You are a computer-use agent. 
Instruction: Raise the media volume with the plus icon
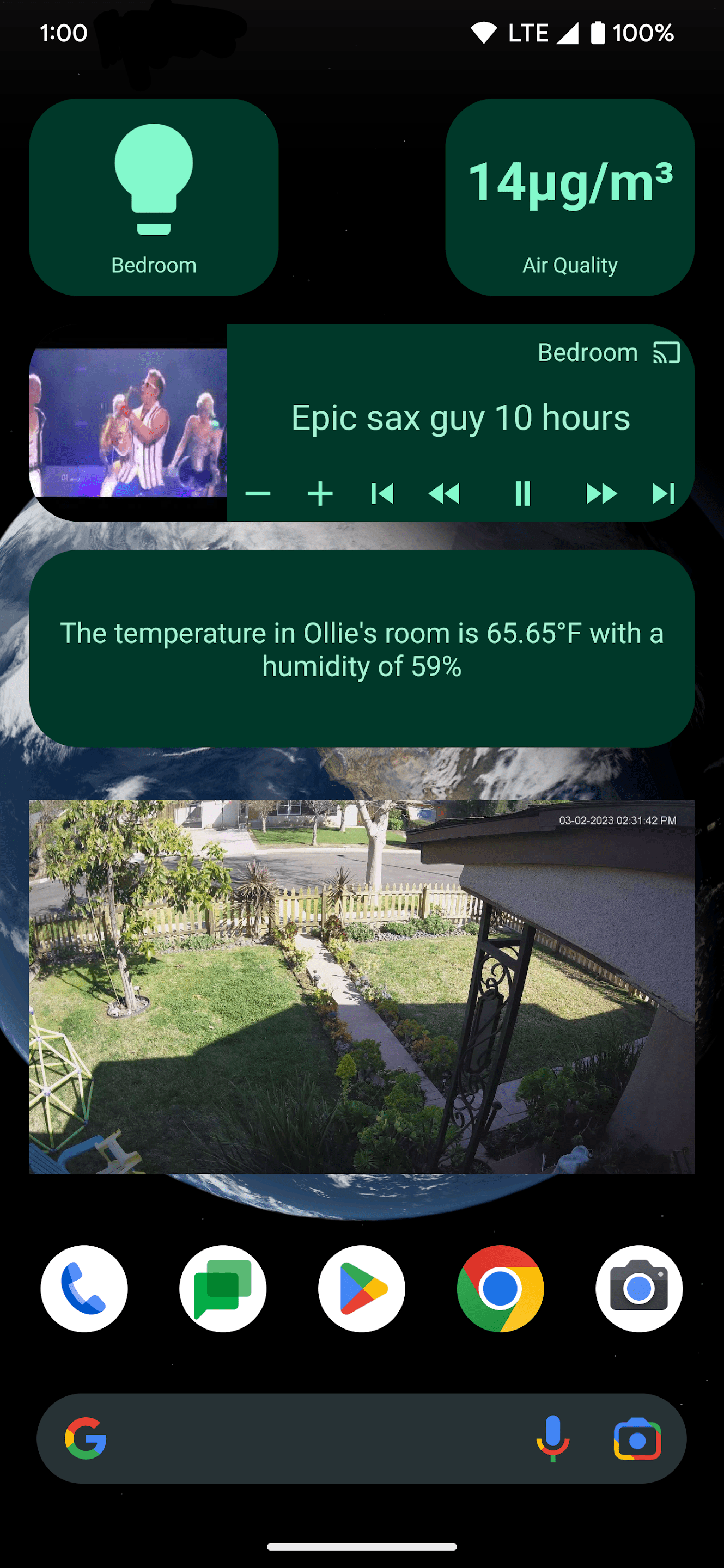(320, 494)
